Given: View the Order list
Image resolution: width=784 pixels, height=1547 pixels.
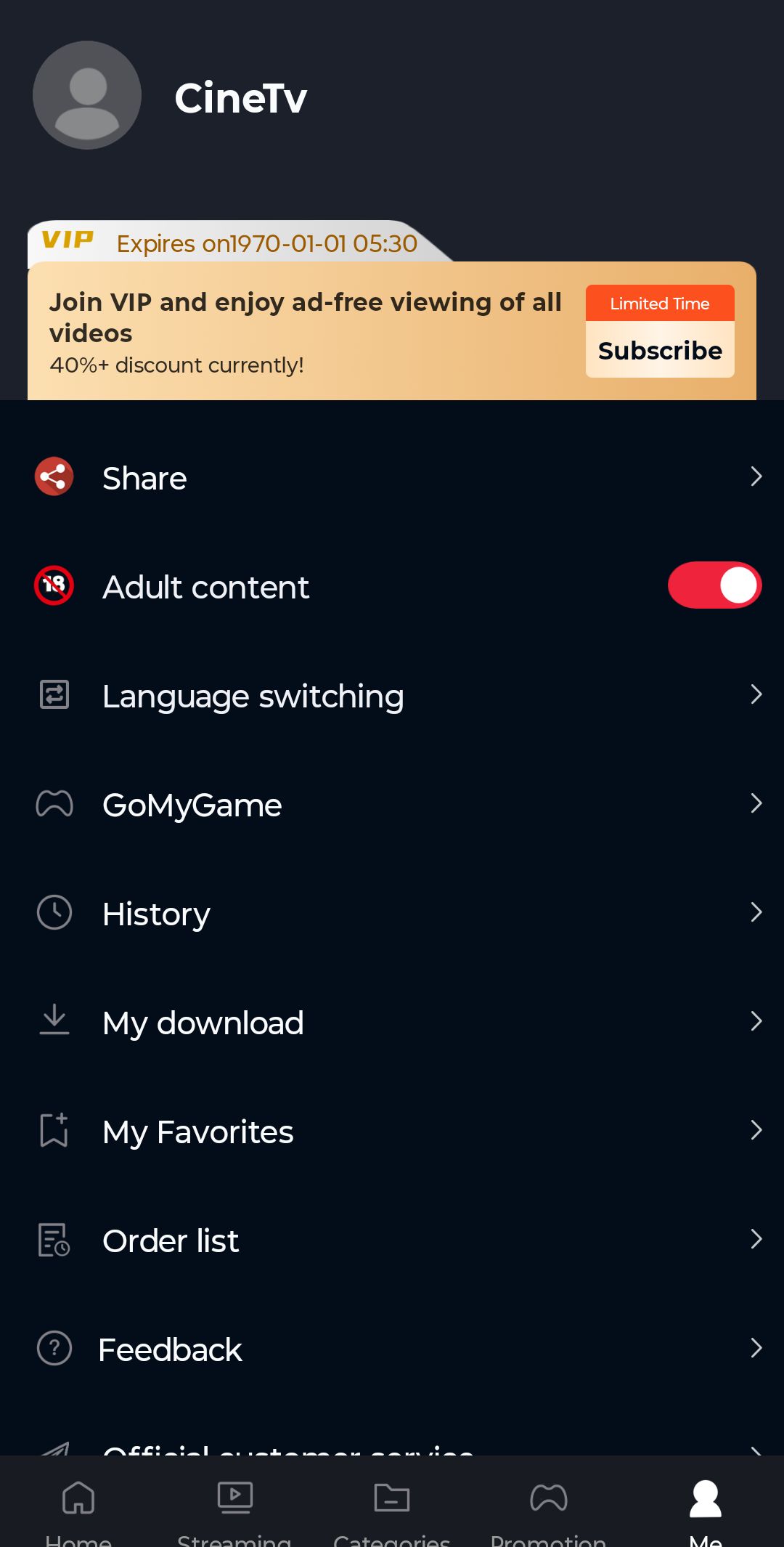Looking at the screenshot, I should tap(392, 1241).
